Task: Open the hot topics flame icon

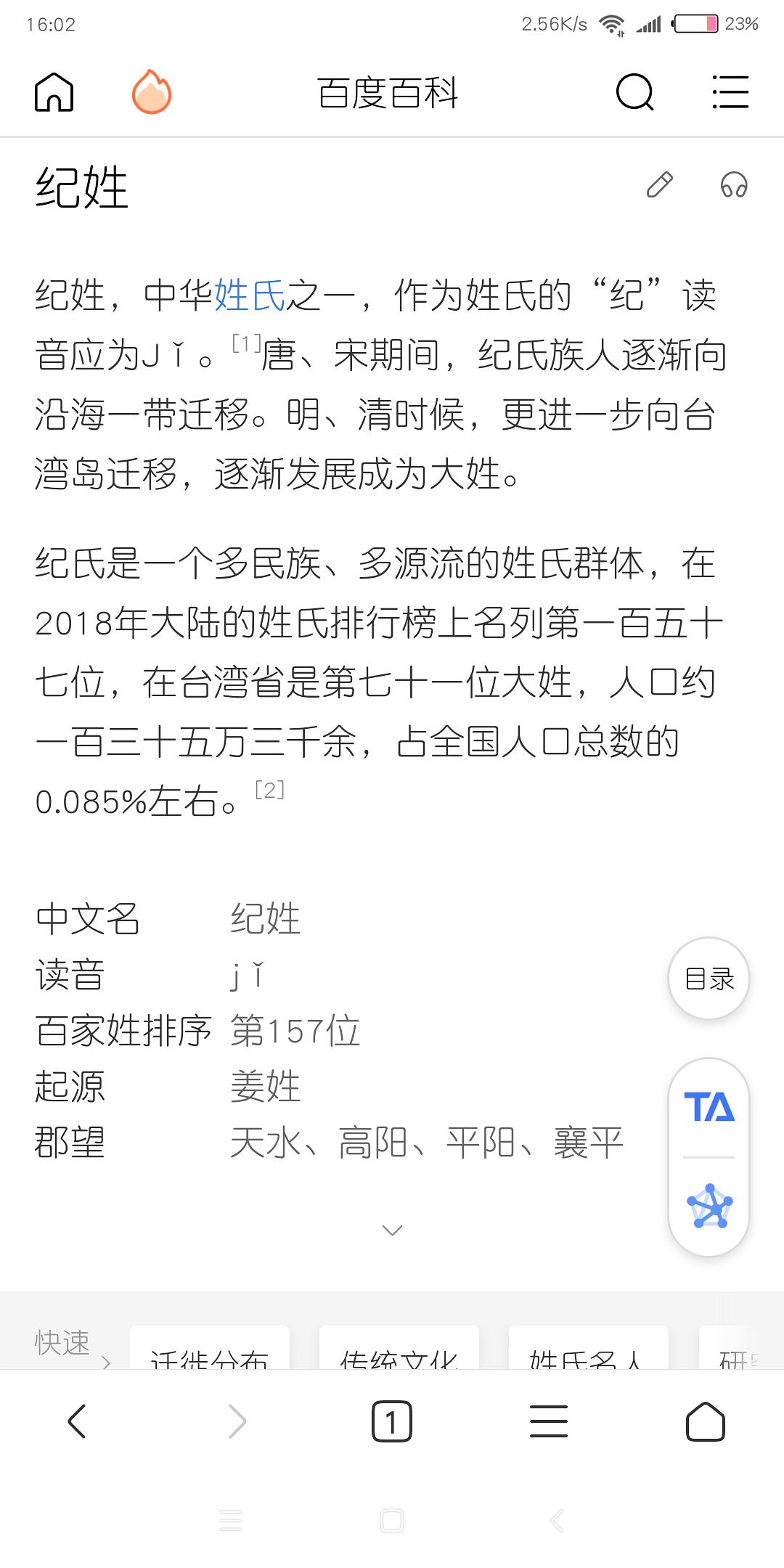Action: pyautogui.click(x=151, y=91)
